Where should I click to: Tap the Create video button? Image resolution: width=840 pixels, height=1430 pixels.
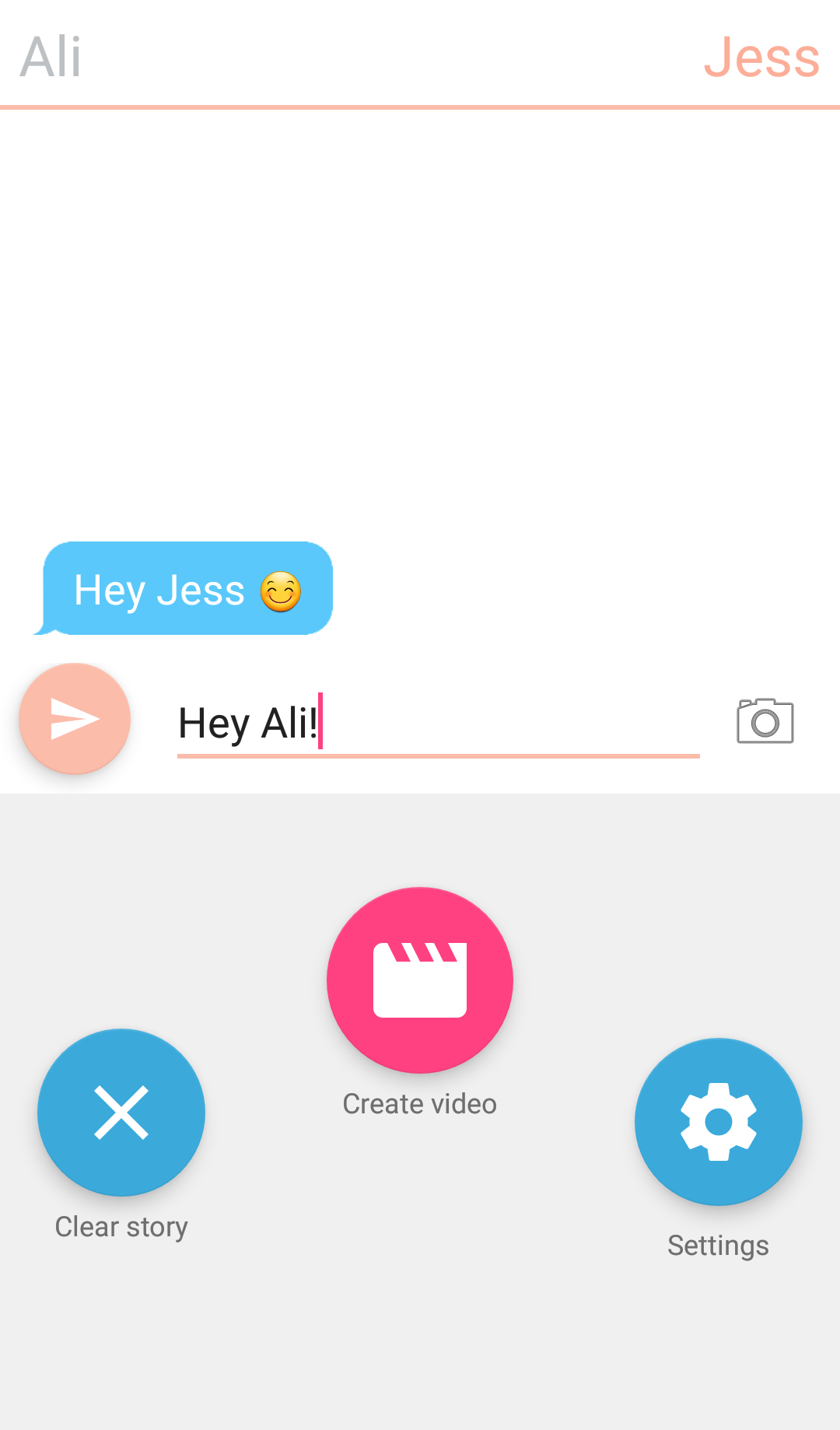(420, 980)
